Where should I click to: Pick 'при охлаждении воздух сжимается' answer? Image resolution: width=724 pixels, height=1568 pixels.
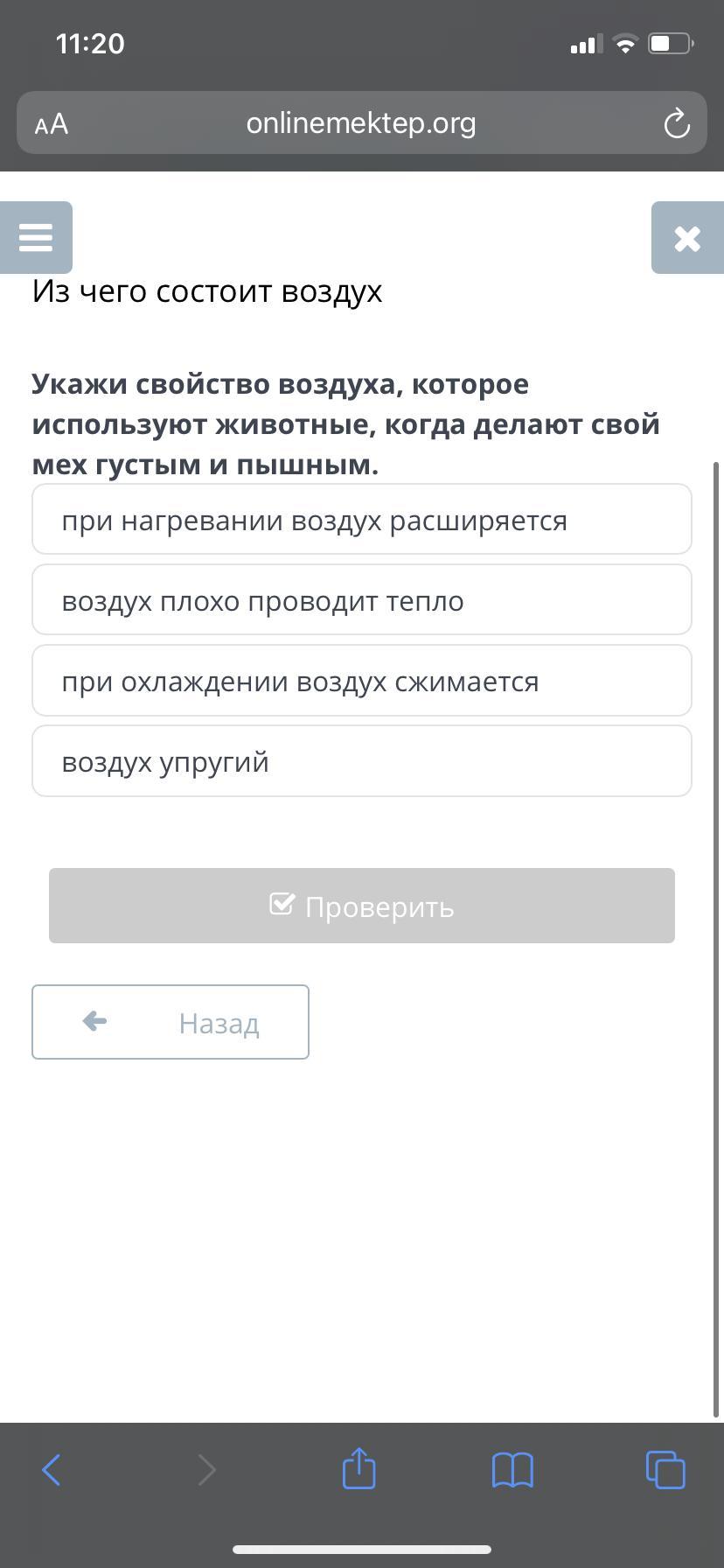[362, 681]
